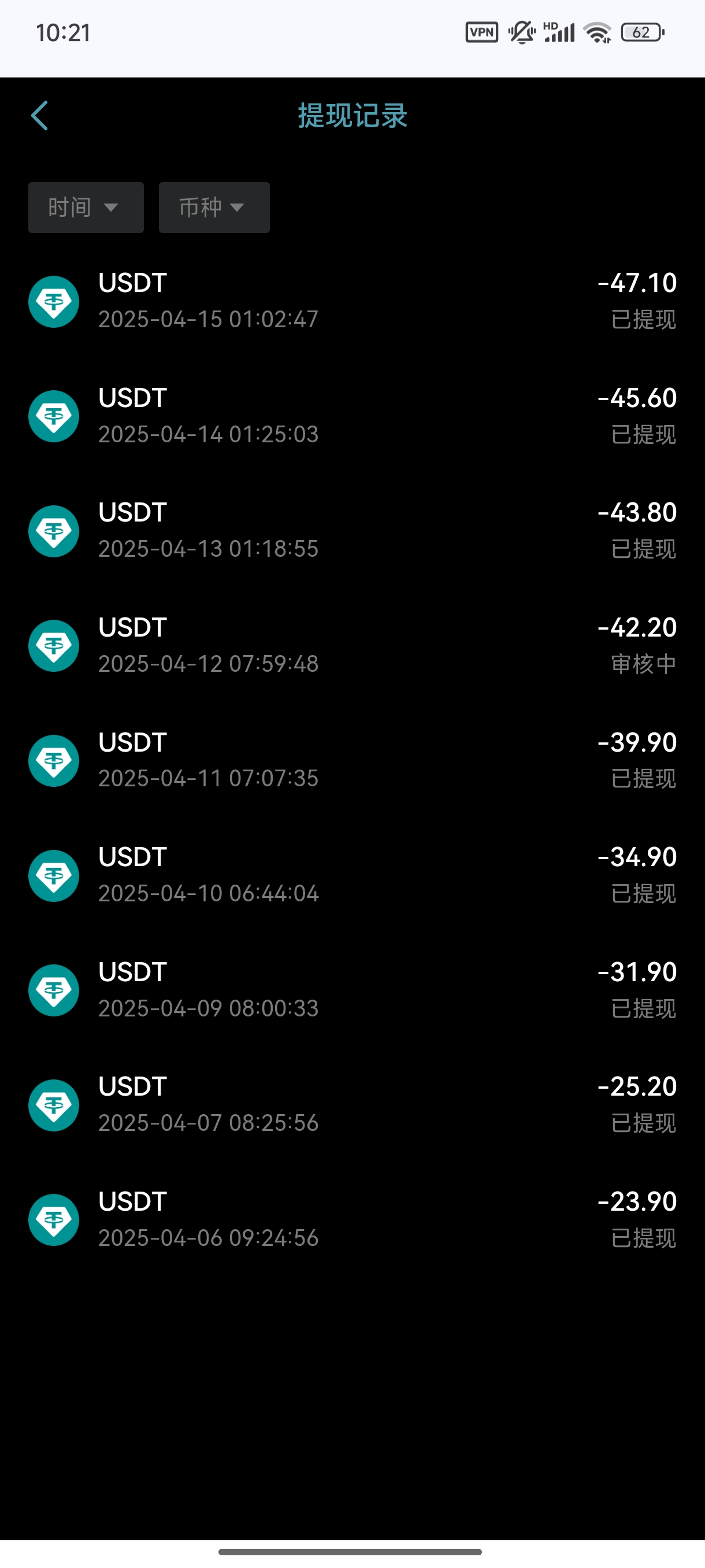
Task: Select the -31.90 USDT record from 2025-04-09
Action: click(352, 990)
